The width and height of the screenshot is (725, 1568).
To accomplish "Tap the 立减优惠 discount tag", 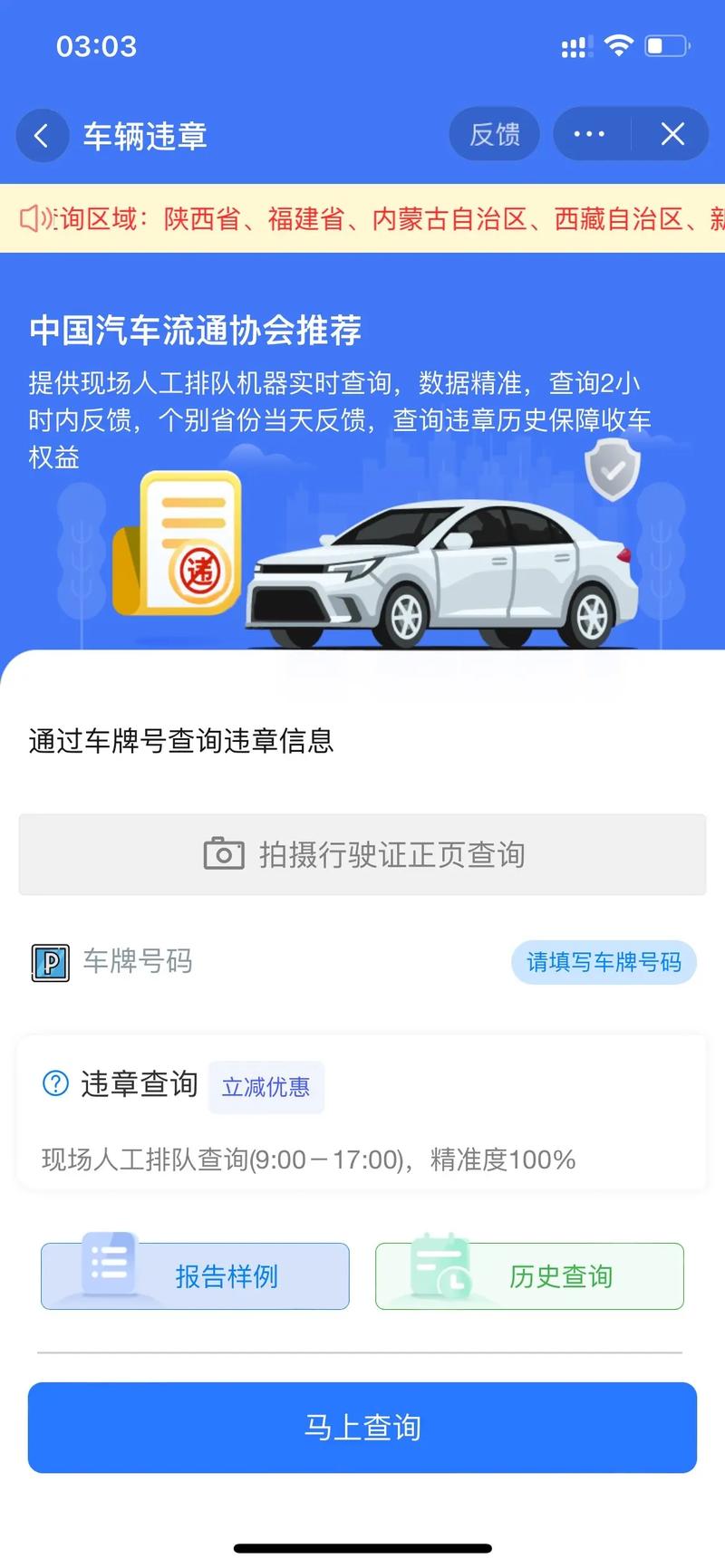I will click(266, 1087).
